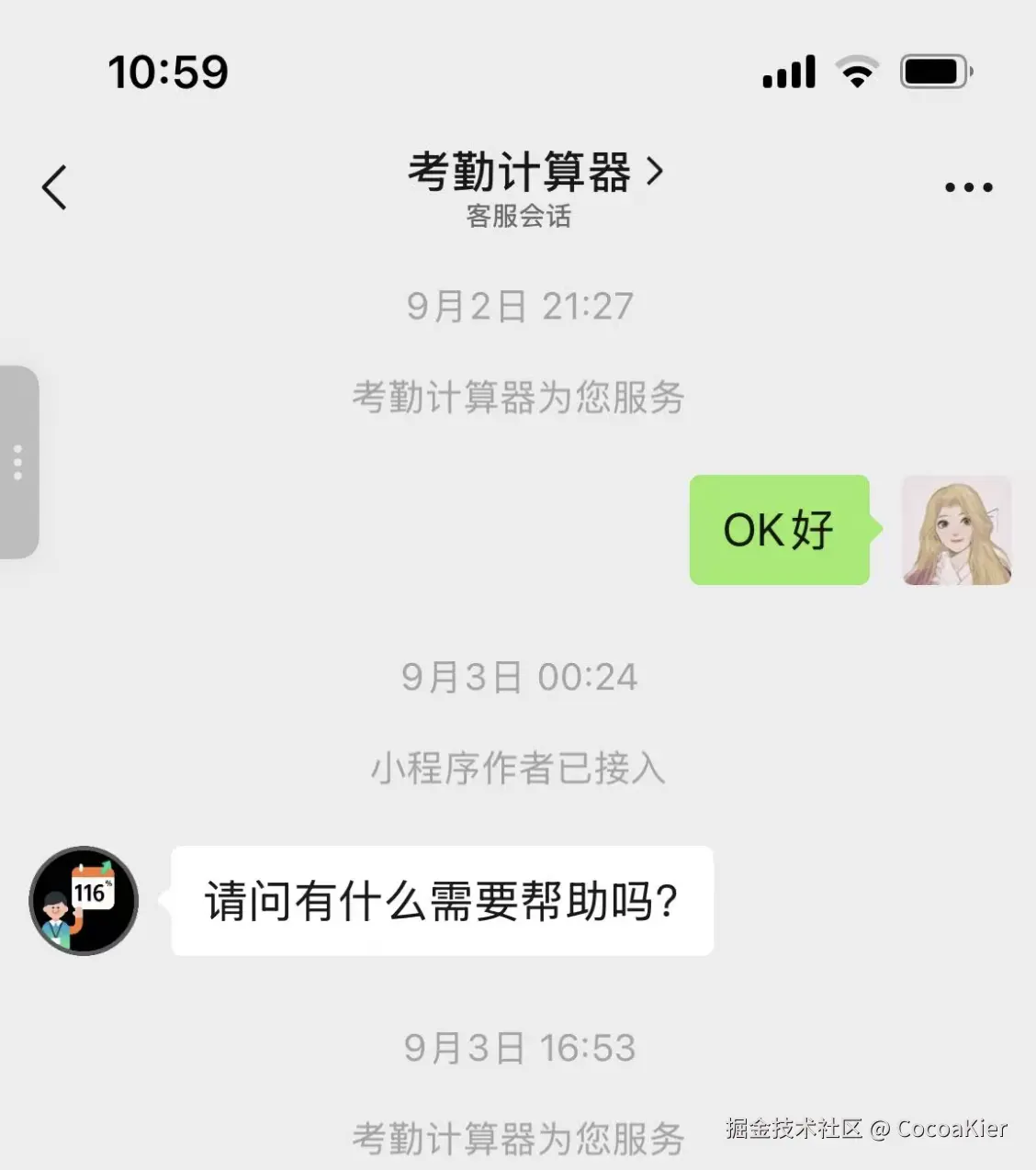Tap the 客服会话 subtitle under the title
The height and width of the screenshot is (1170, 1036).
[x=520, y=218]
